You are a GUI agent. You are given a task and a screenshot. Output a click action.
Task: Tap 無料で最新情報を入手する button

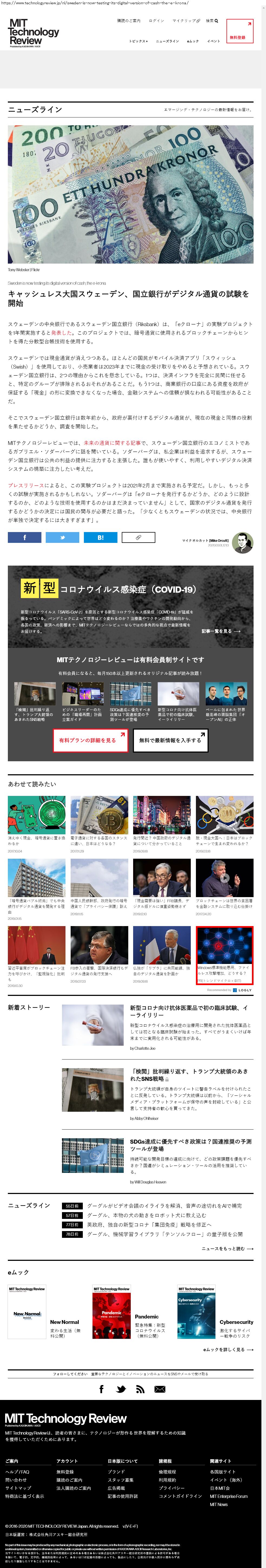(x=170, y=740)
